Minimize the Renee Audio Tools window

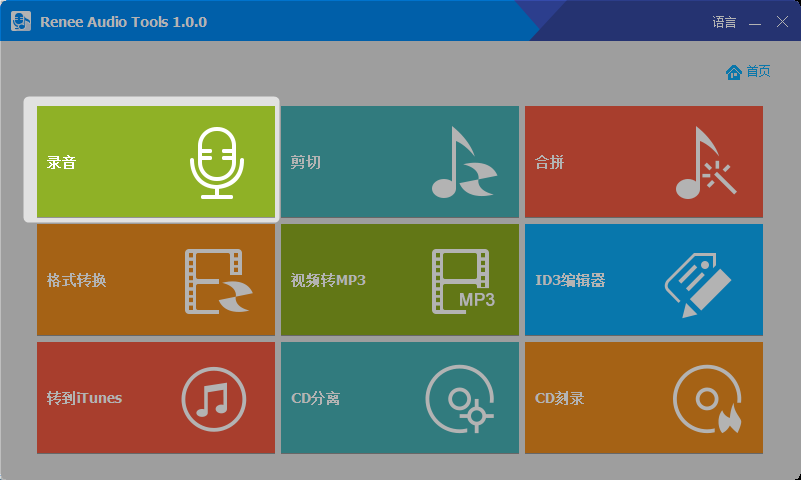755,22
